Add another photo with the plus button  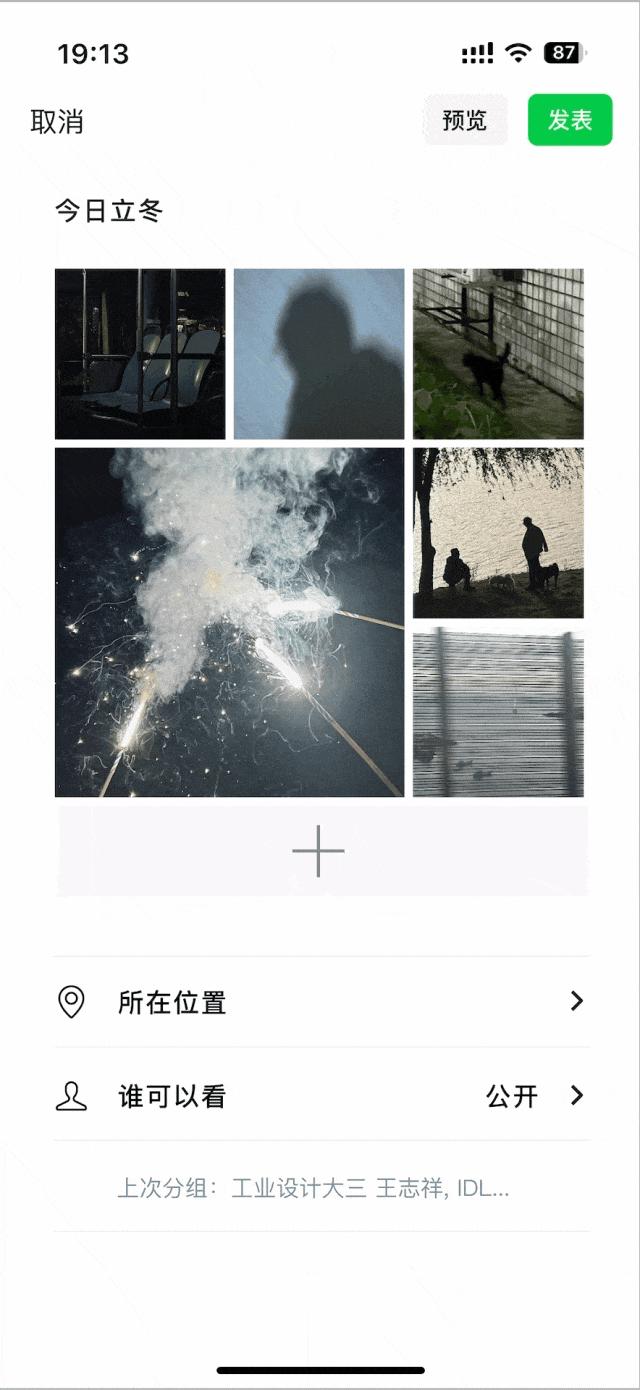(319, 851)
